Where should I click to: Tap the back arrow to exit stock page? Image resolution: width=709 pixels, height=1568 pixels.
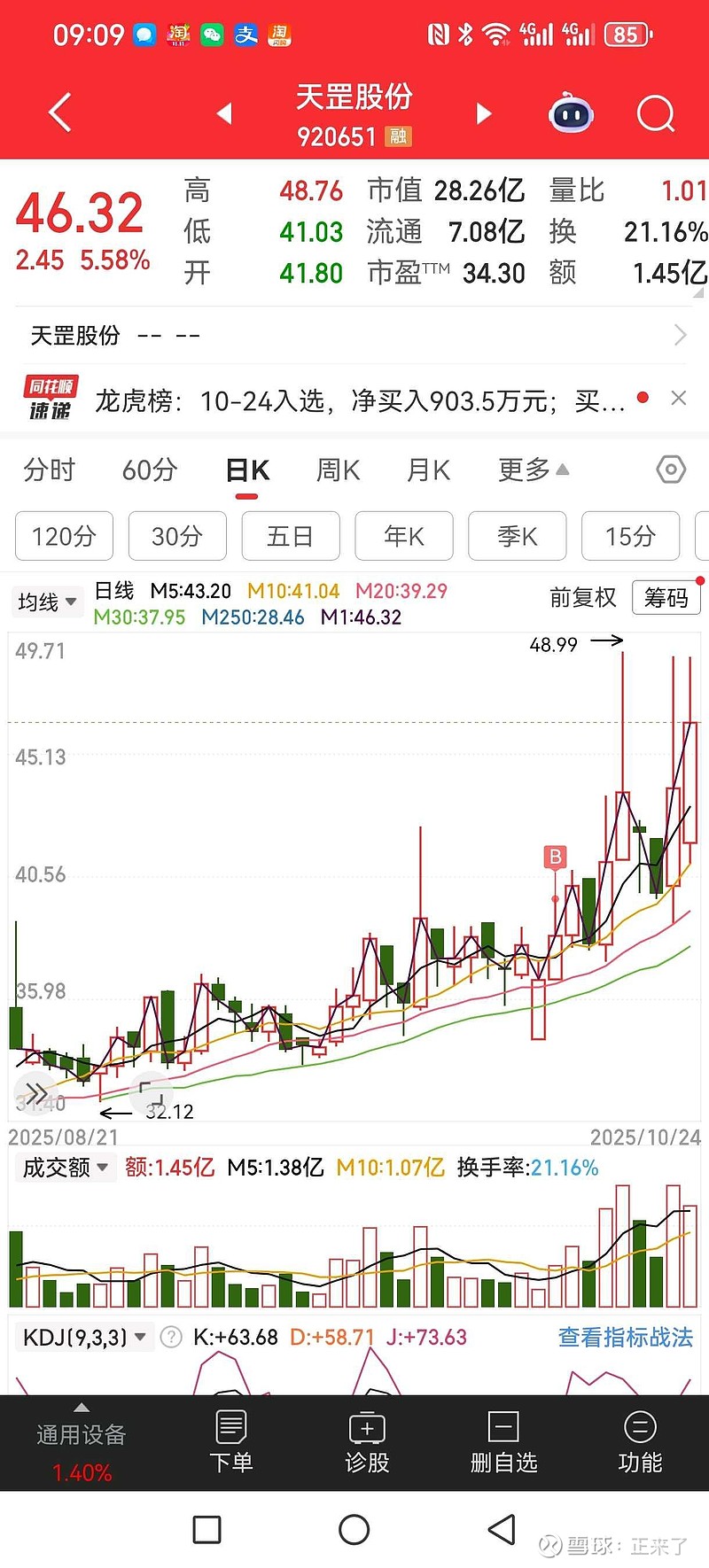point(58,113)
